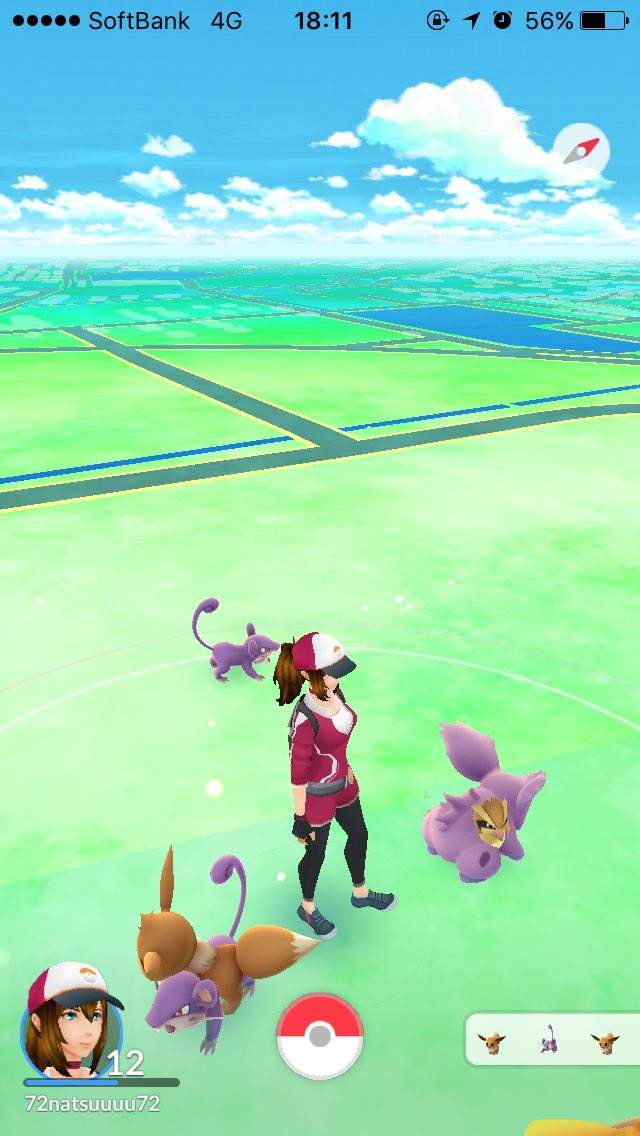Open the nearby Pokémon tracker
Viewport: 640px width, 1136px height.
point(550,1041)
